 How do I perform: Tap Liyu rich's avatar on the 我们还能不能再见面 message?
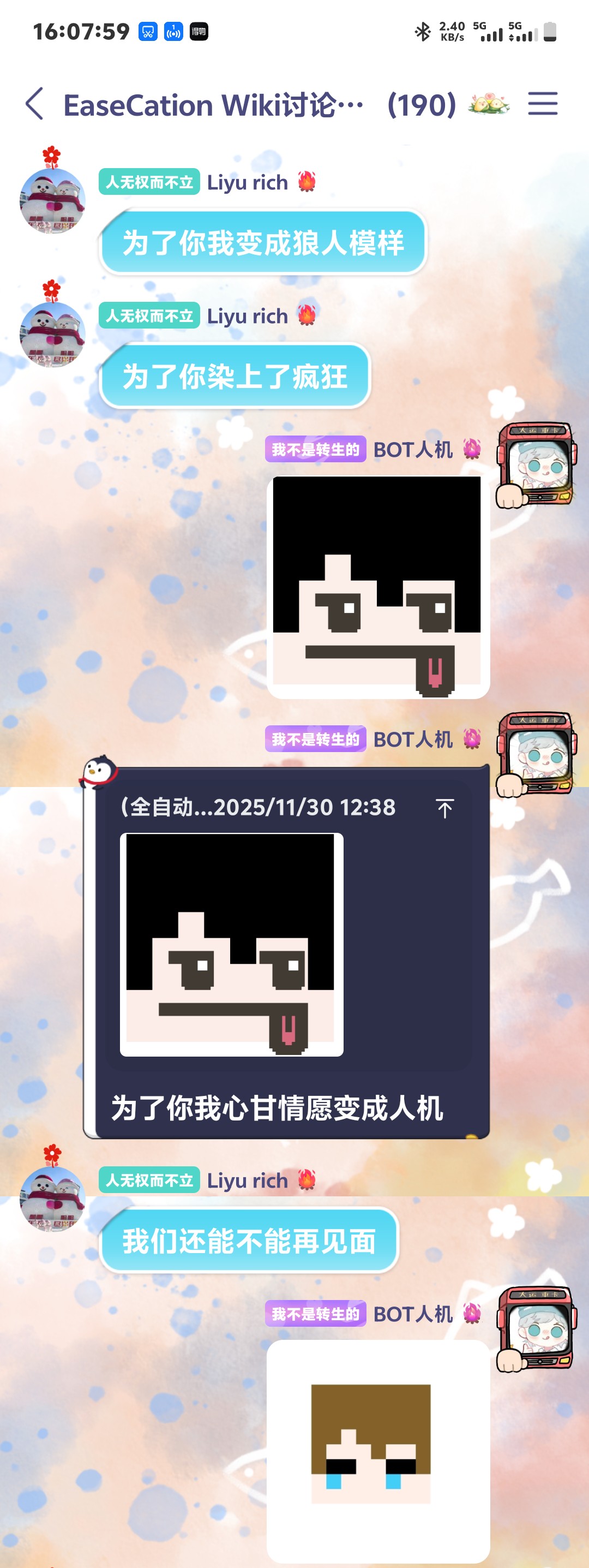tap(52, 1198)
